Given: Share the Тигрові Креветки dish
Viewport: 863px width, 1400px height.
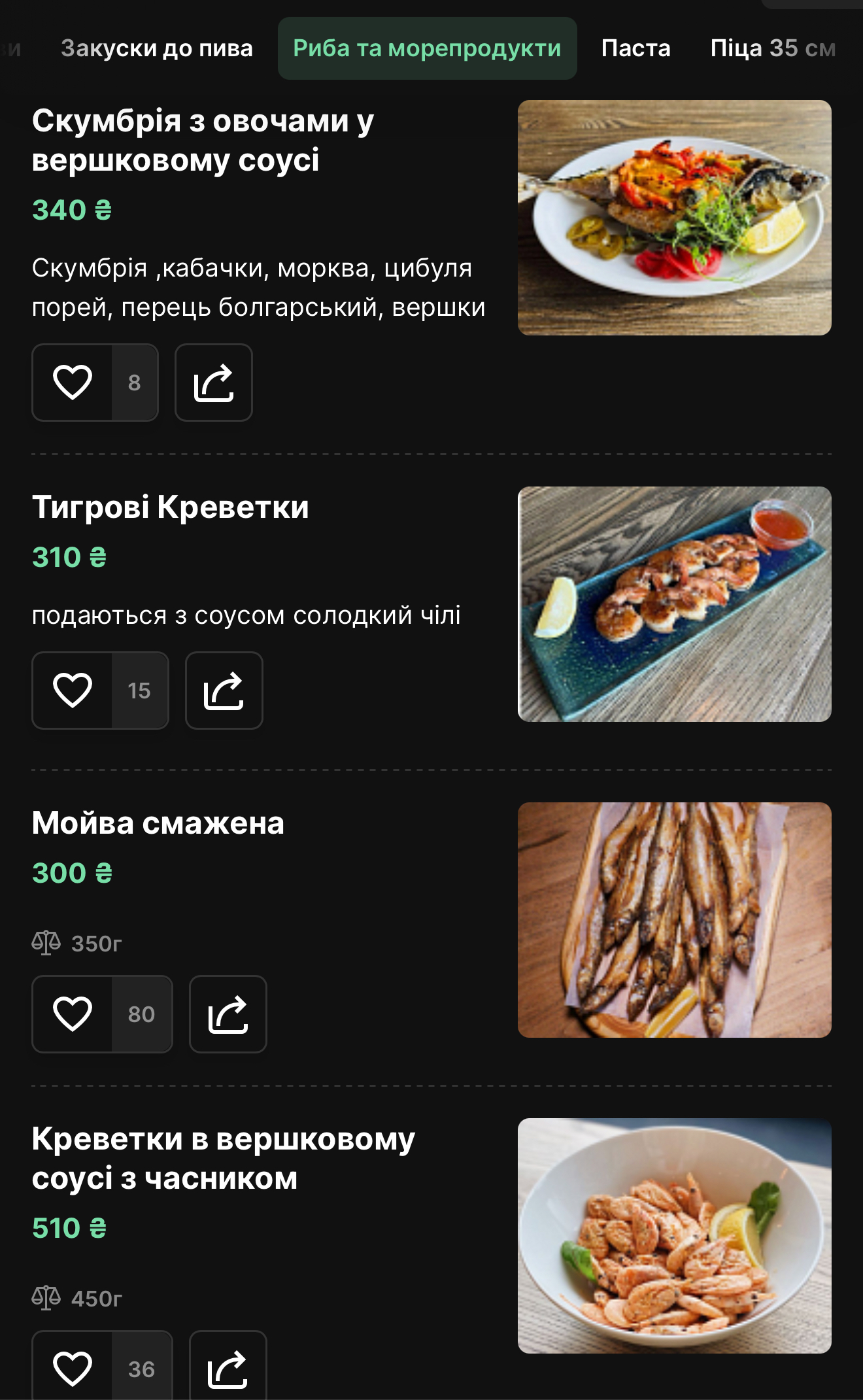Looking at the screenshot, I should point(224,691).
